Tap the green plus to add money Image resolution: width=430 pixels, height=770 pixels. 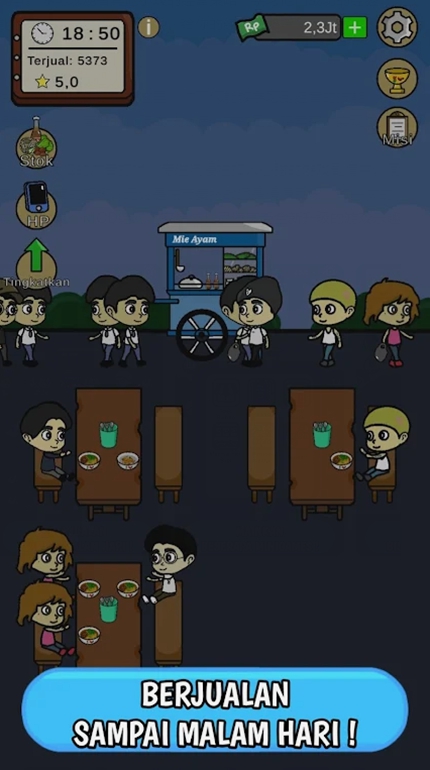[354, 28]
